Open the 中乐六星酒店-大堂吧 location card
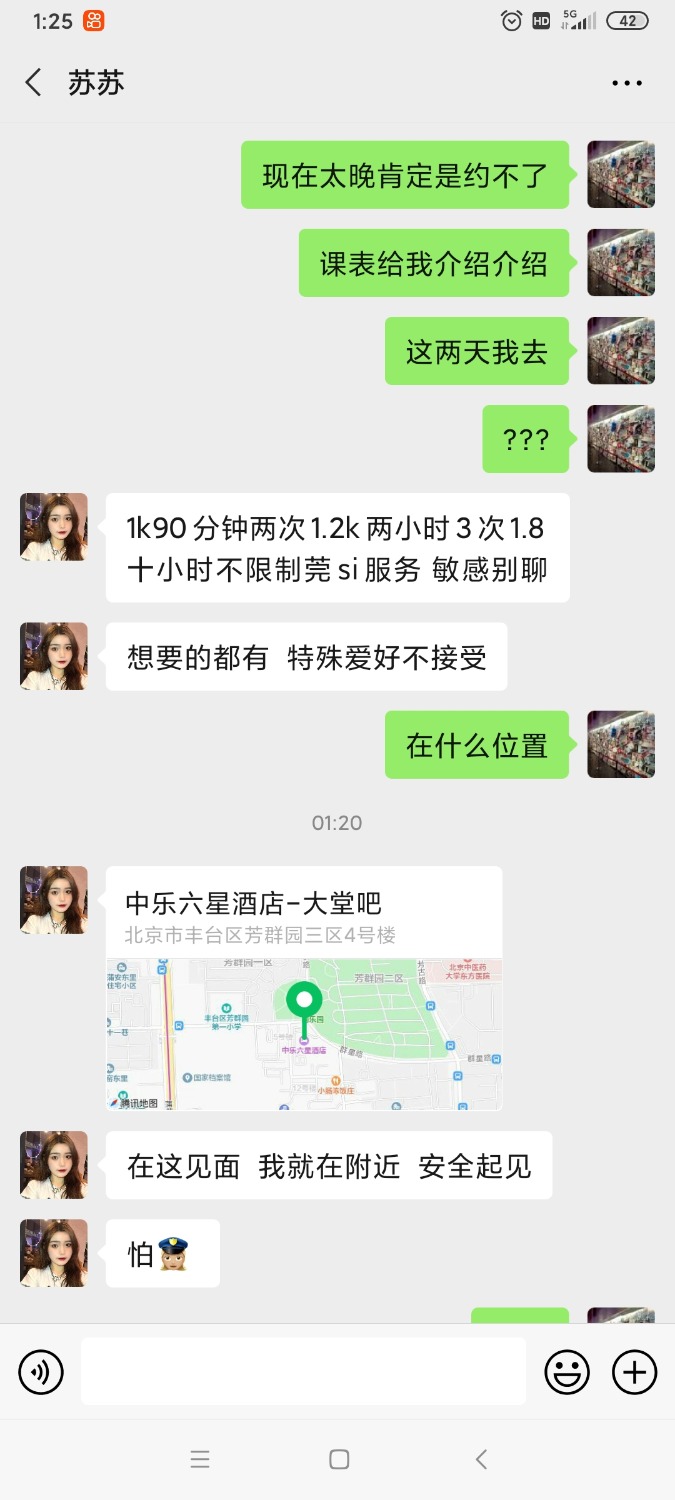The image size is (675, 1500). (304, 988)
